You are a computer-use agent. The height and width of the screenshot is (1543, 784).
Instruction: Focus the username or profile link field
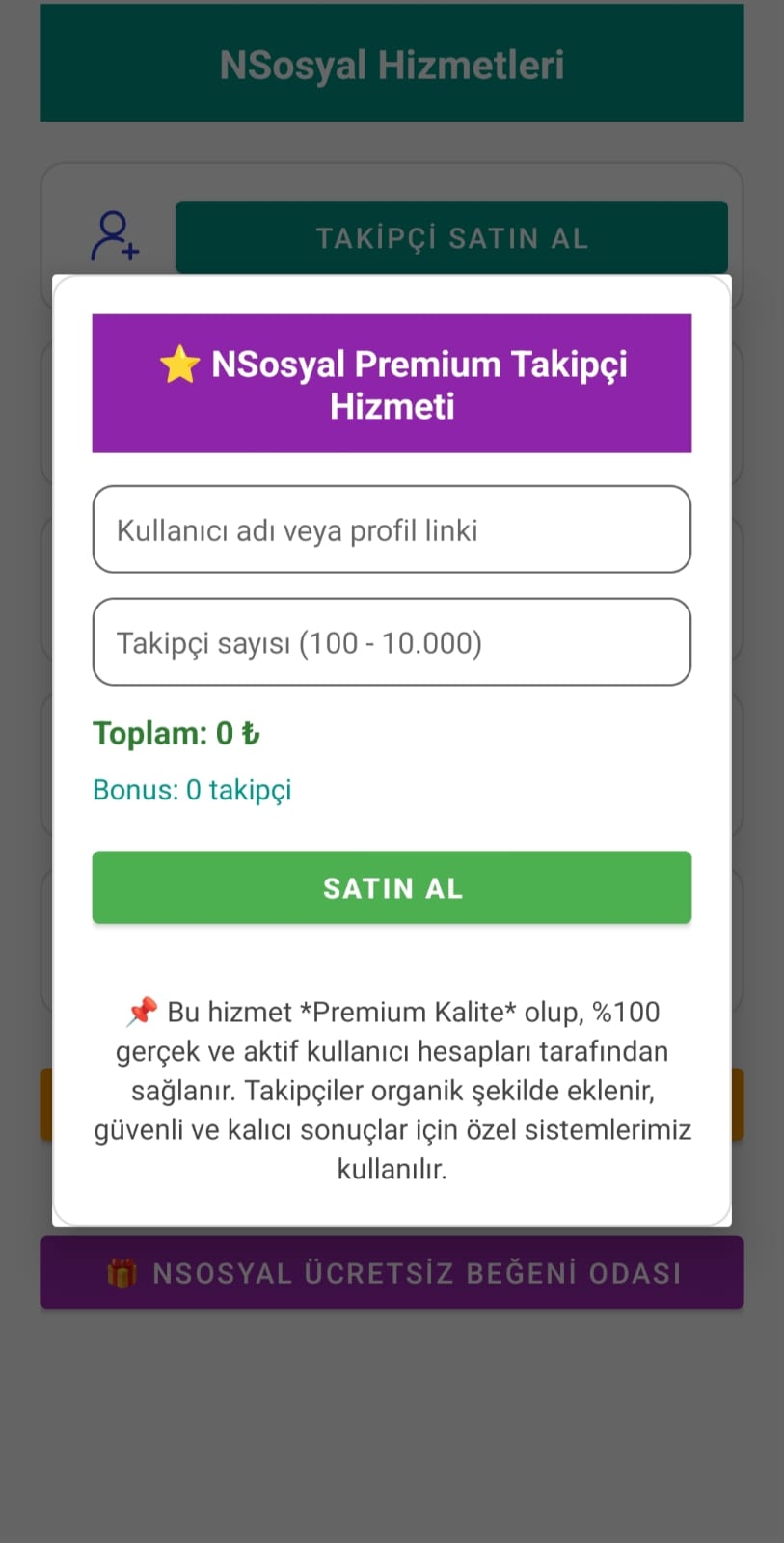pyautogui.click(x=392, y=529)
